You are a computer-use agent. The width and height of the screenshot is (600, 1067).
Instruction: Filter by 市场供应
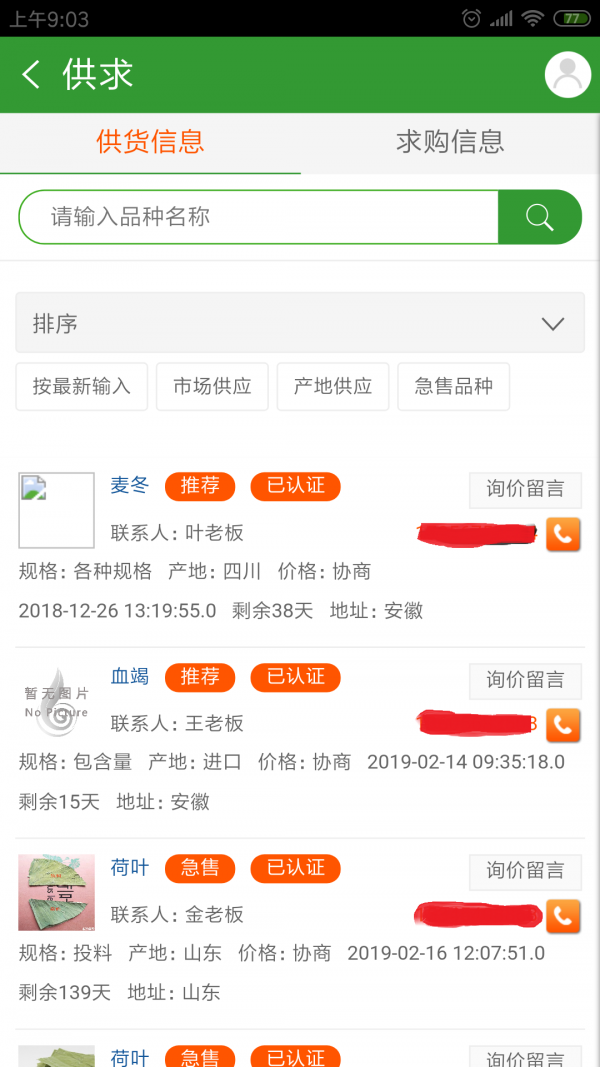coord(212,386)
